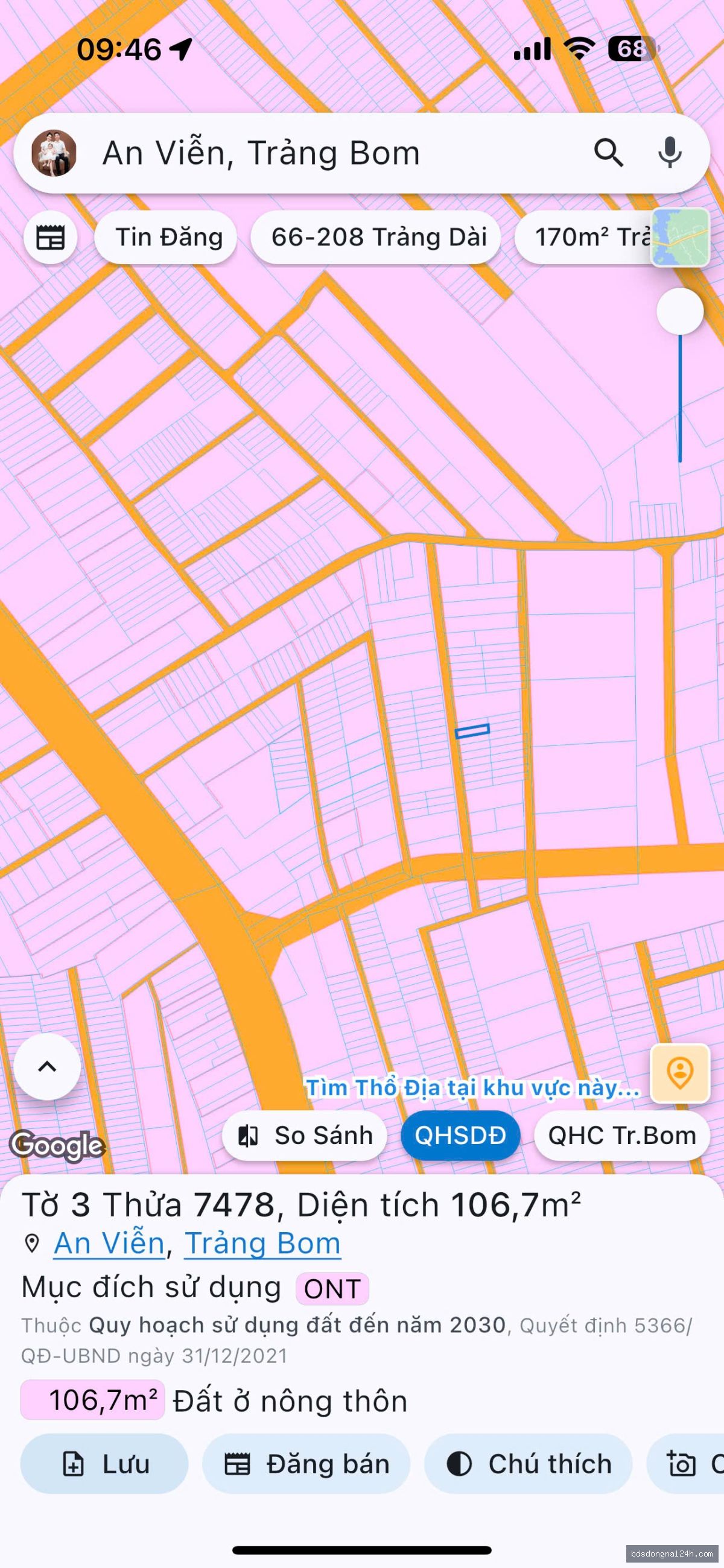Select the Tin Đăng chip
The height and width of the screenshot is (1568, 724).
(166, 238)
